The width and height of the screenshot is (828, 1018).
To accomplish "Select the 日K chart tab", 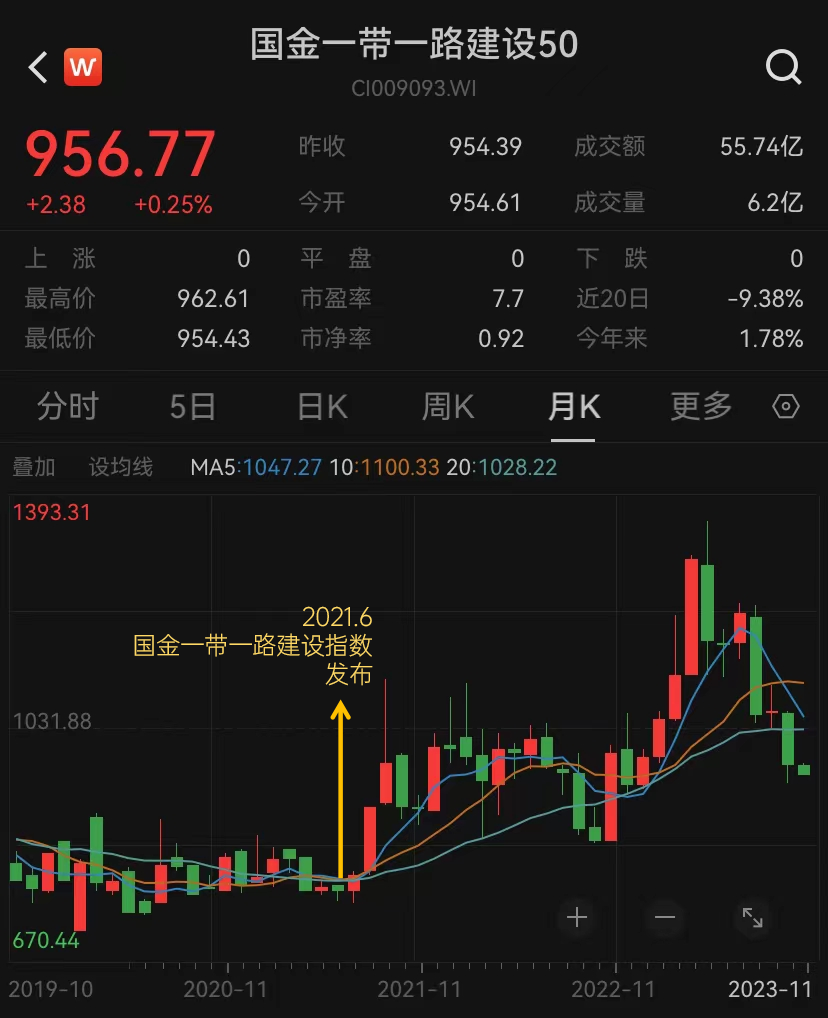I will (322, 407).
